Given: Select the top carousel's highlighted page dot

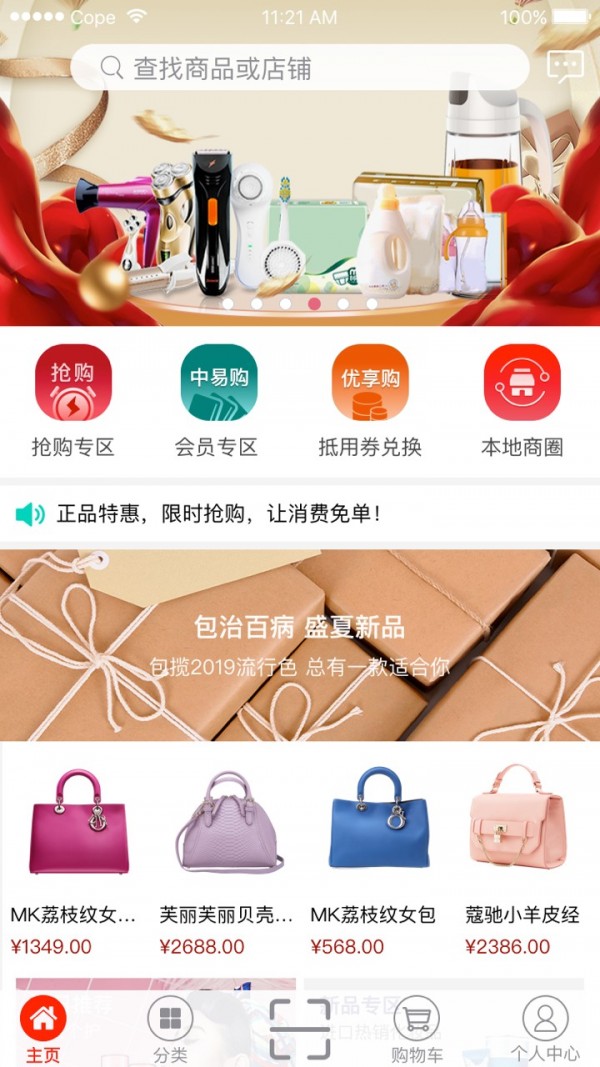Looking at the screenshot, I should pos(314,303).
